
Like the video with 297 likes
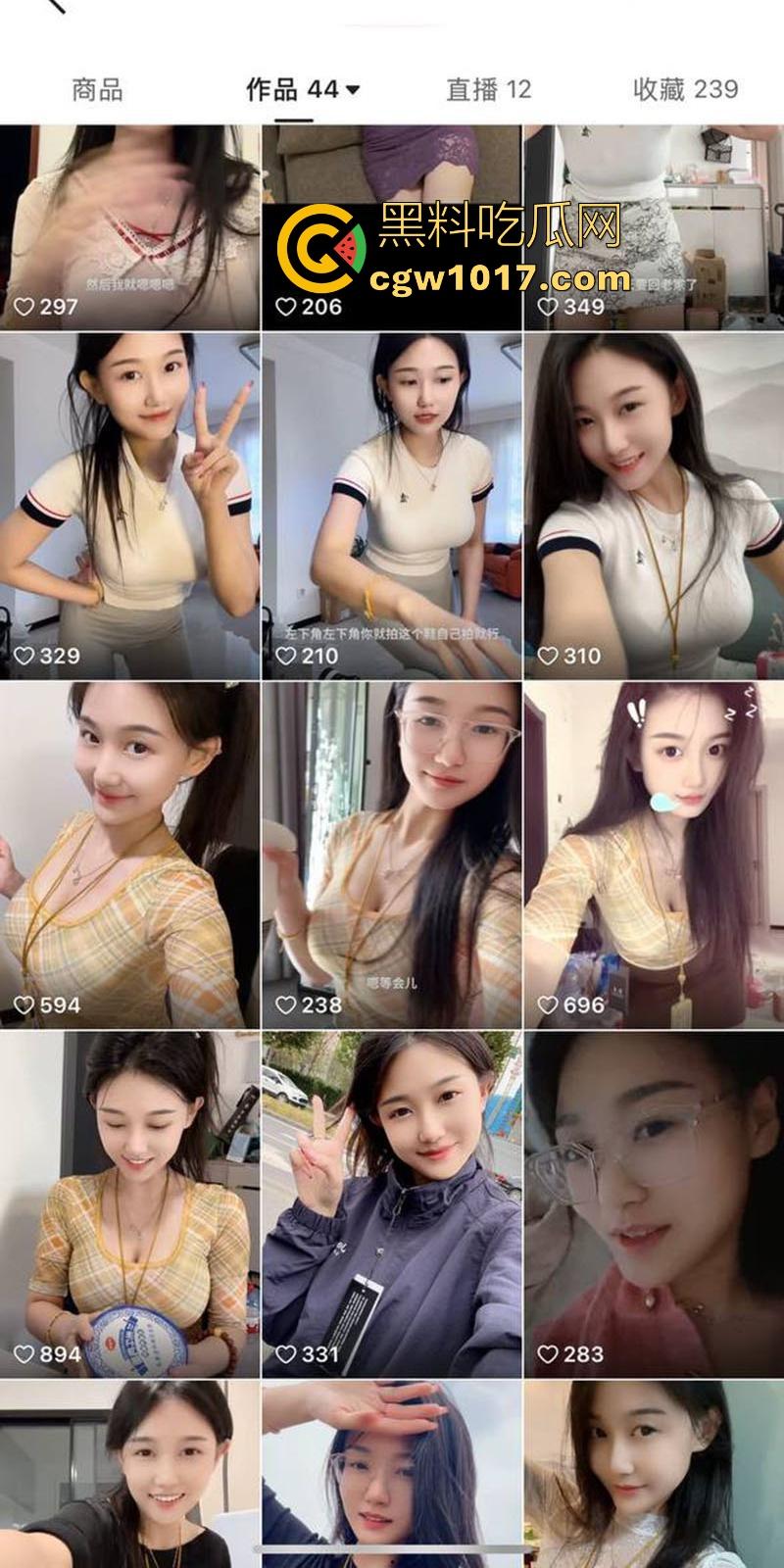24,306
